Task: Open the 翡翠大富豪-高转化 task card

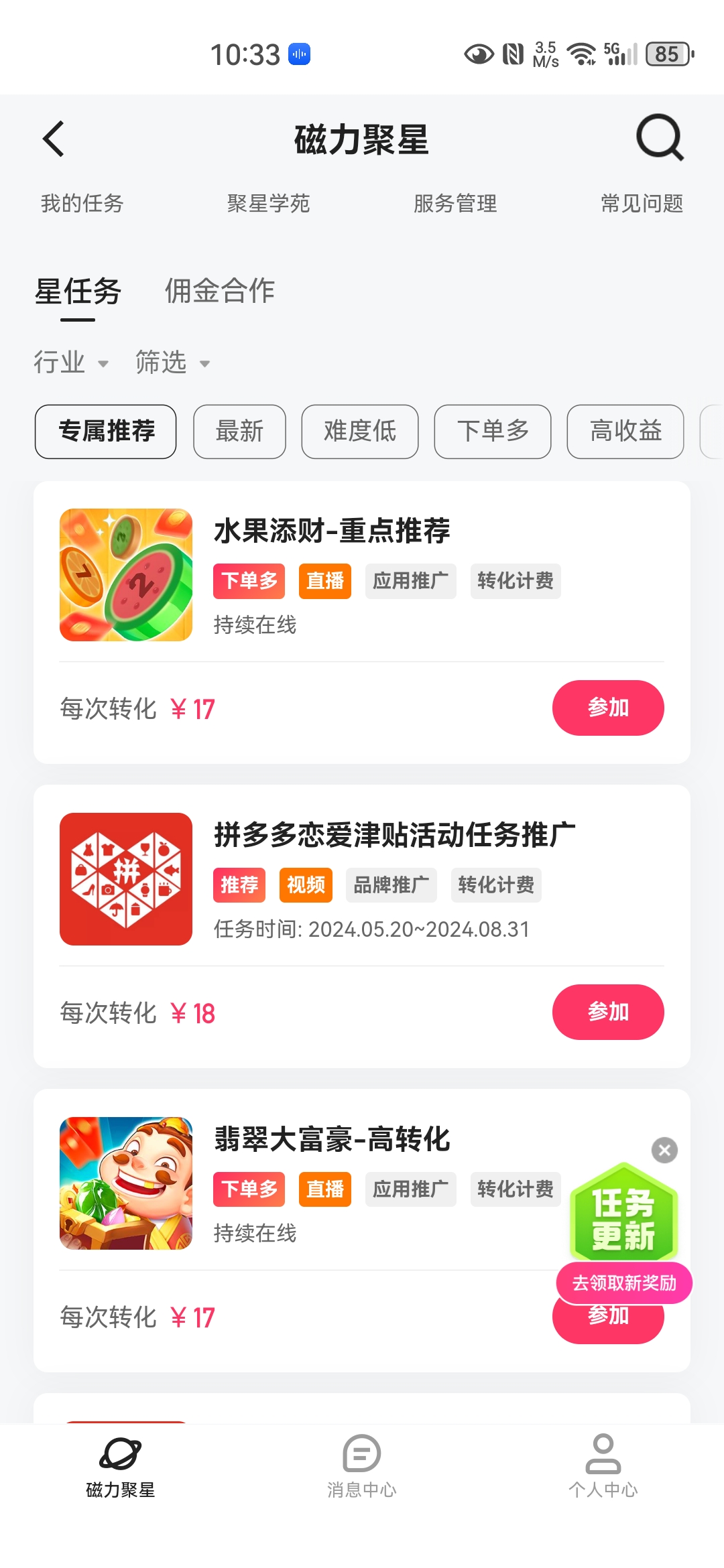Action: coord(332,1139)
